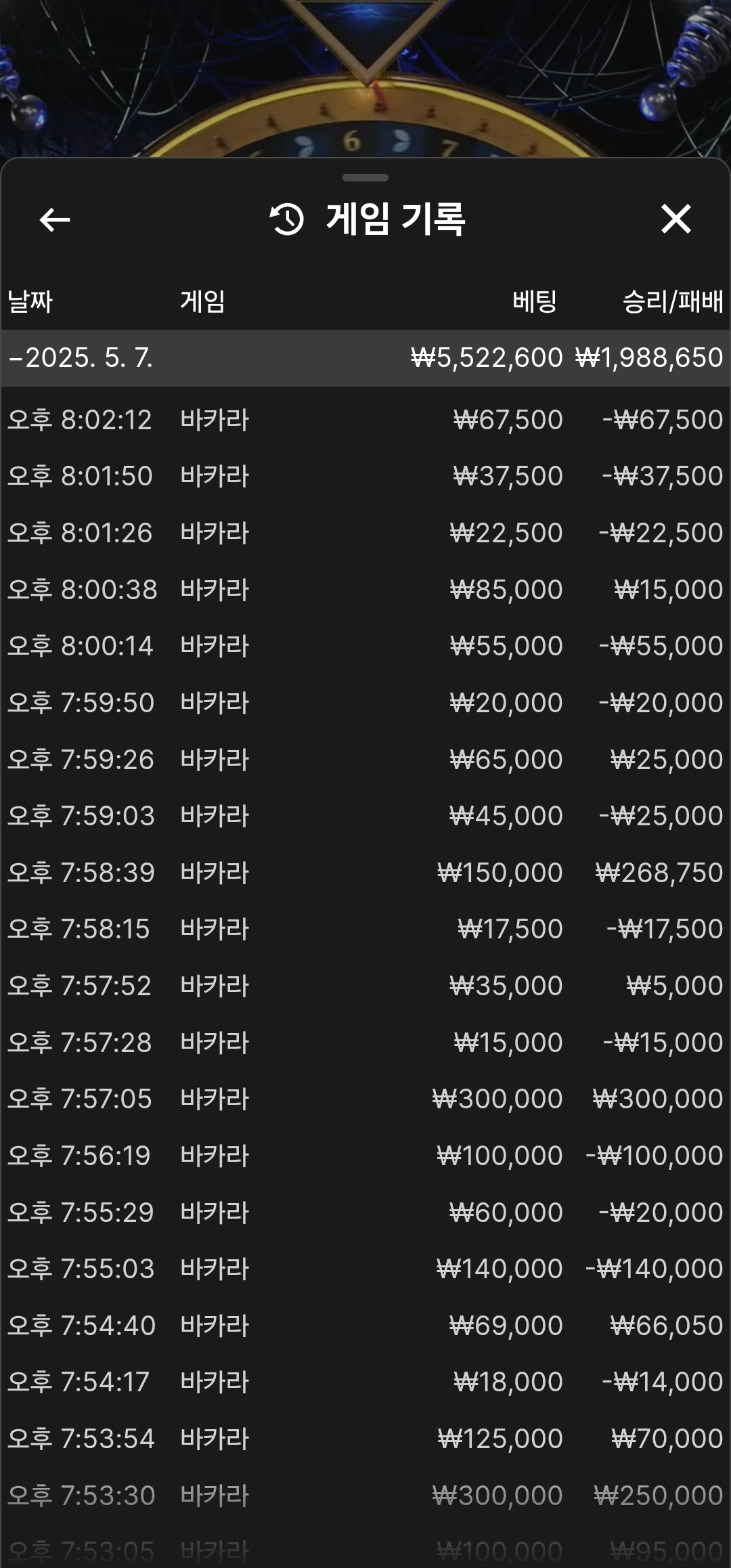The image size is (731, 1568).
Task: Collapse the 2025. 5. 7. date group
Action: pyautogui.click(x=365, y=357)
